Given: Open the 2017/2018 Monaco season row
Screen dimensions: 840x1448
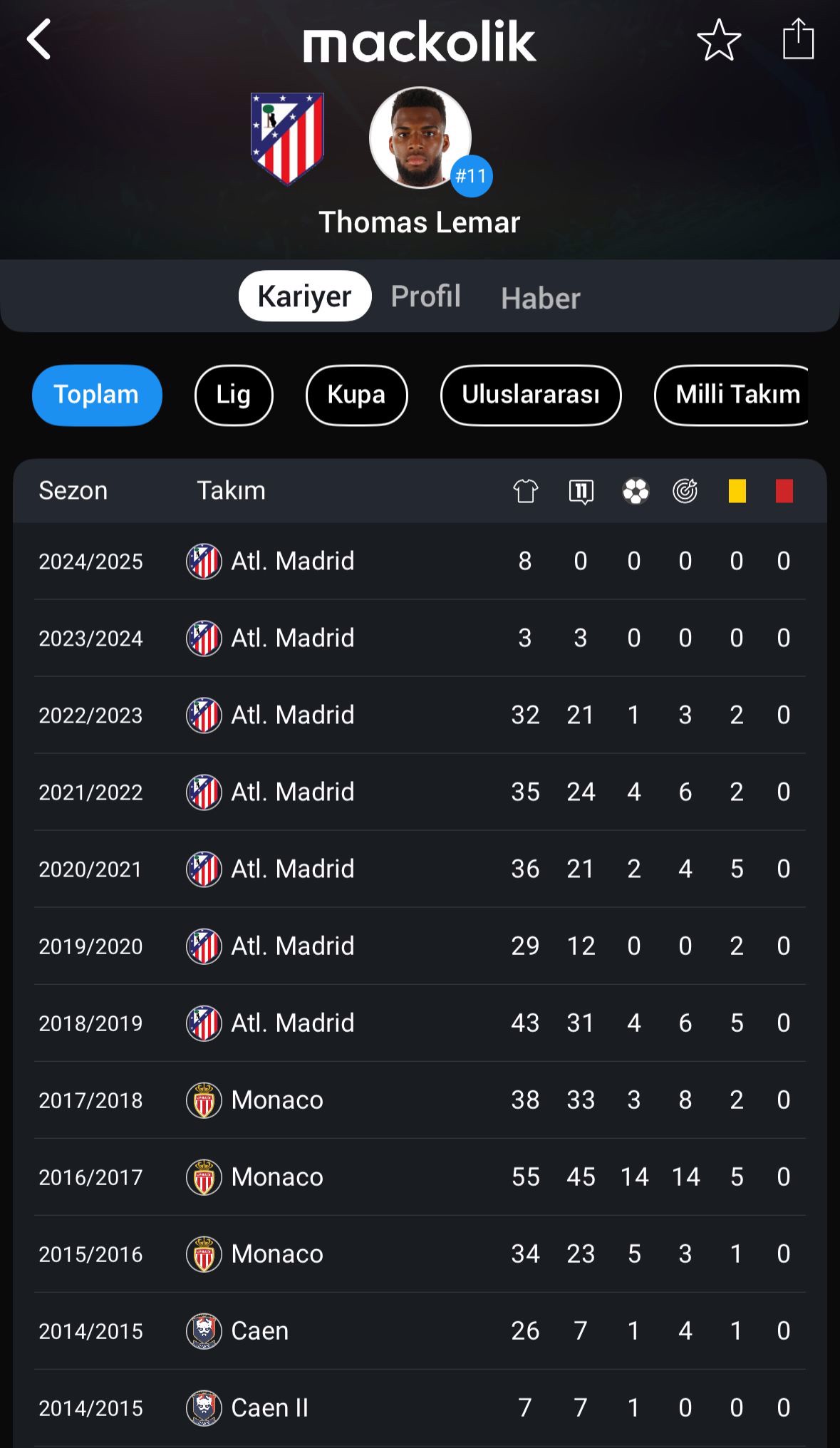Looking at the screenshot, I should [x=420, y=1100].
